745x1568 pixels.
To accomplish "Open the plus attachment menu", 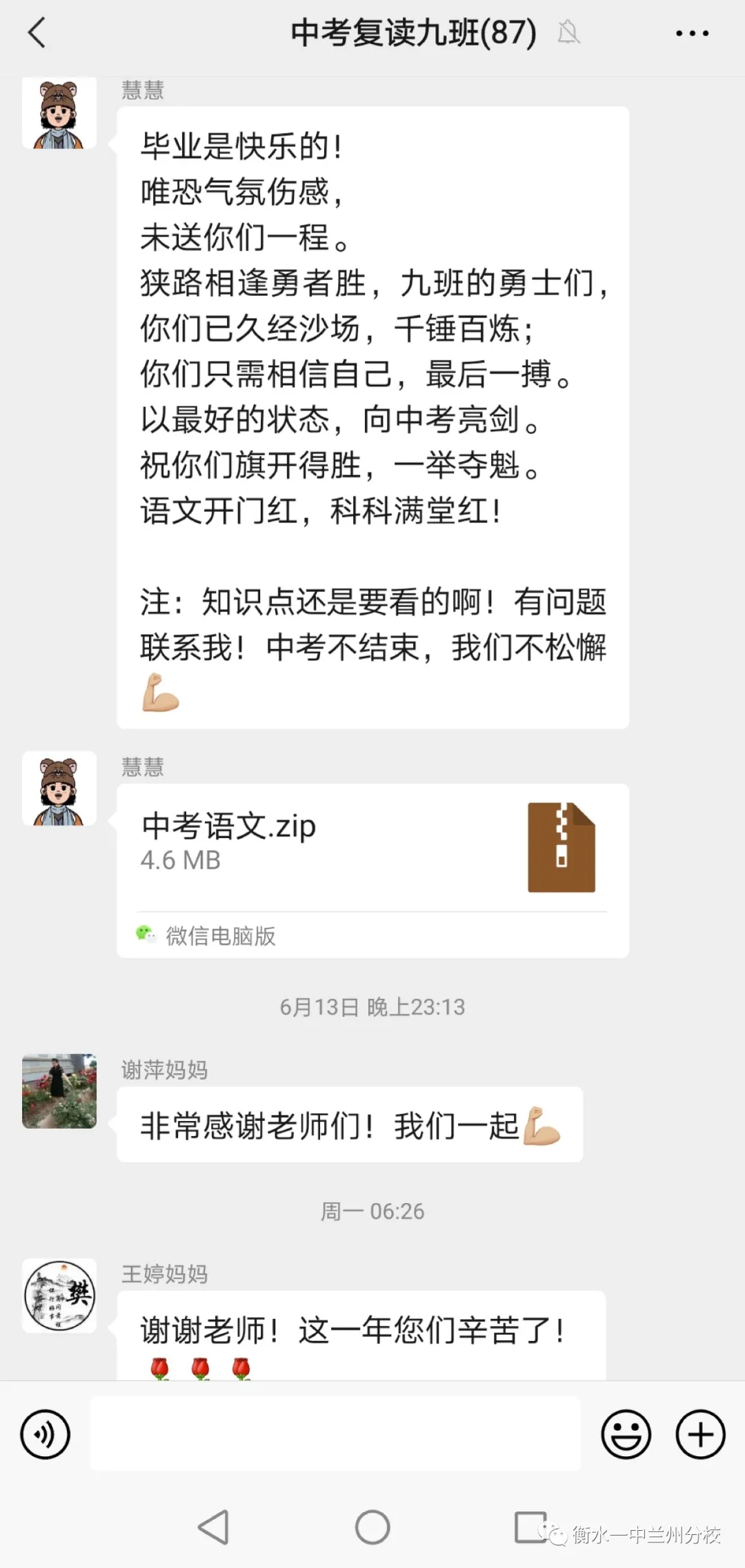I will (699, 1434).
